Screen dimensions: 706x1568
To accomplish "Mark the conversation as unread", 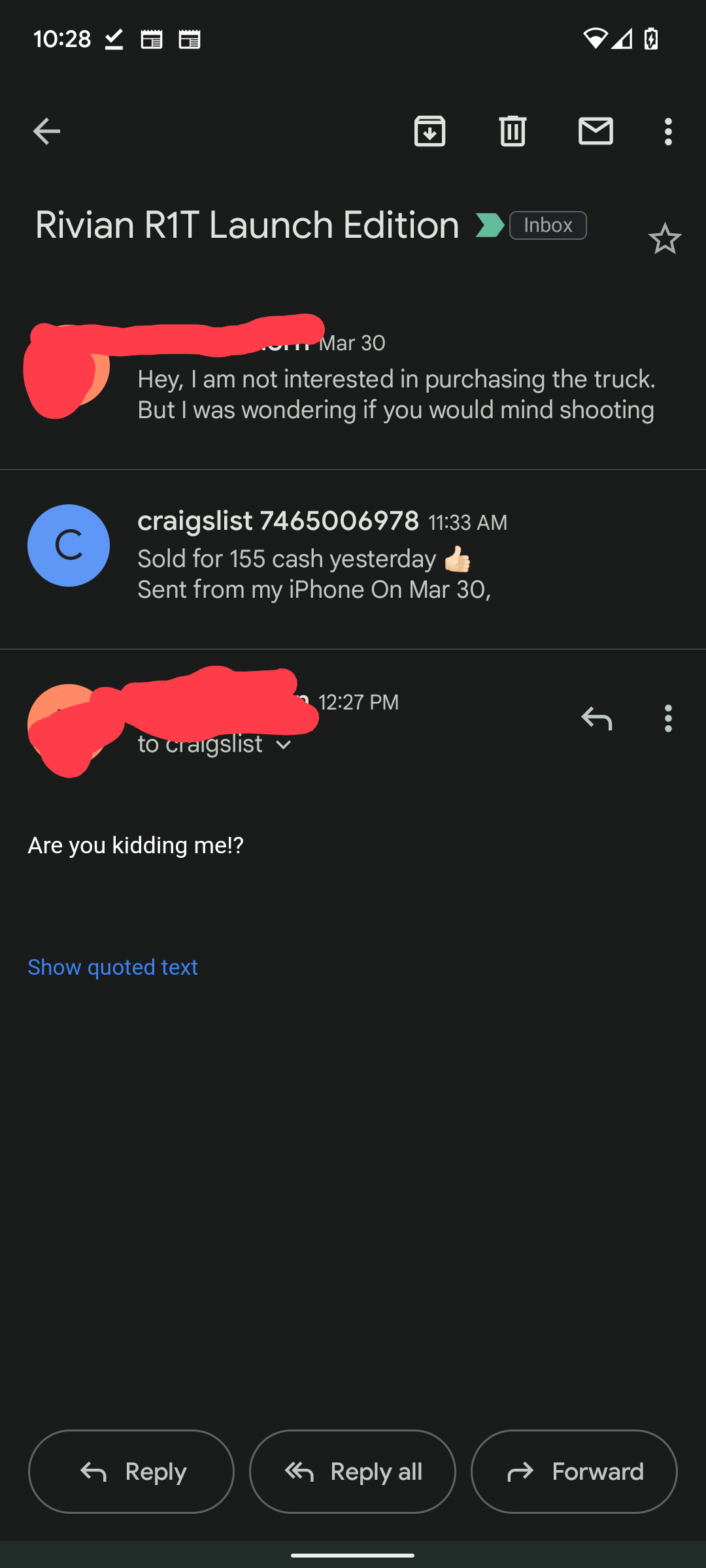I will 596,131.
